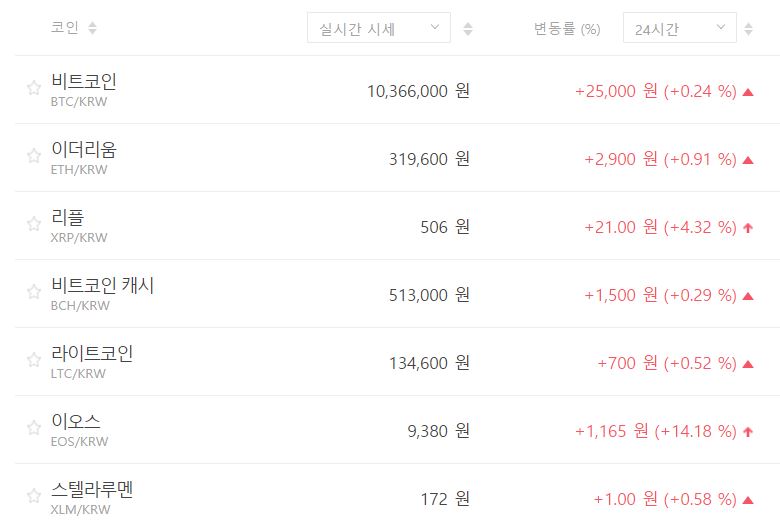The height and width of the screenshot is (522, 780).
Task: Mark 스텔라루멘 as favorite
Action: [x=33, y=497]
